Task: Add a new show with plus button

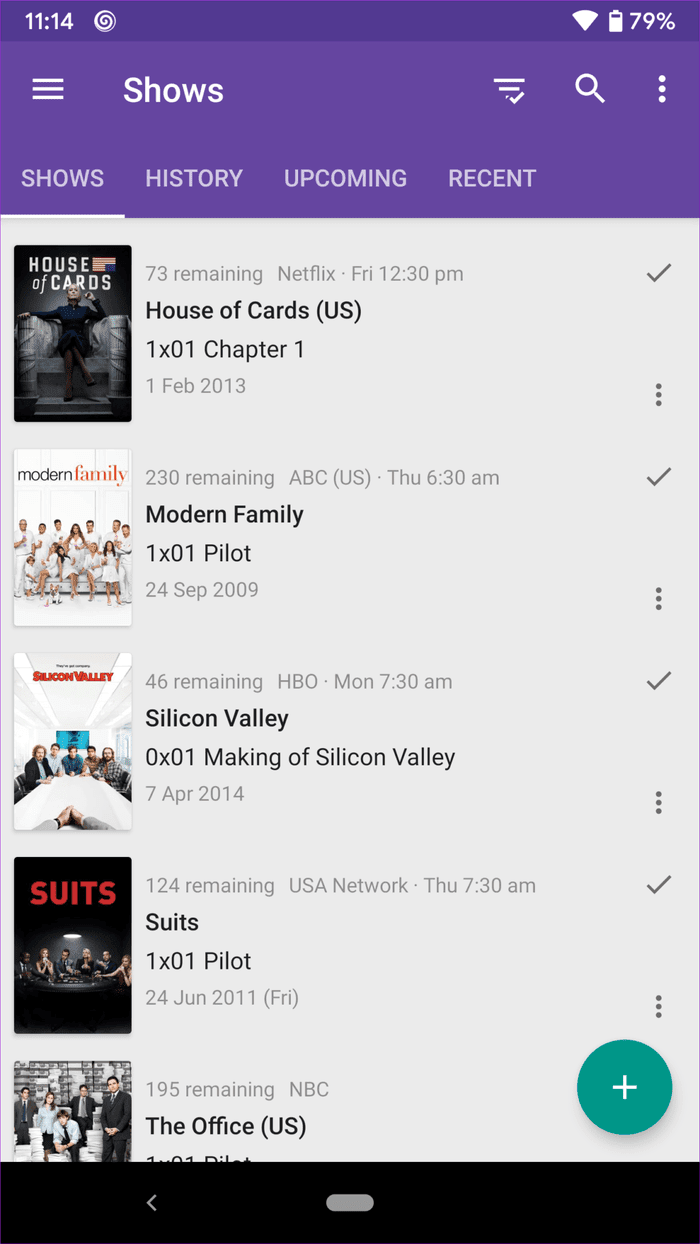Action: tap(625, 1087)
